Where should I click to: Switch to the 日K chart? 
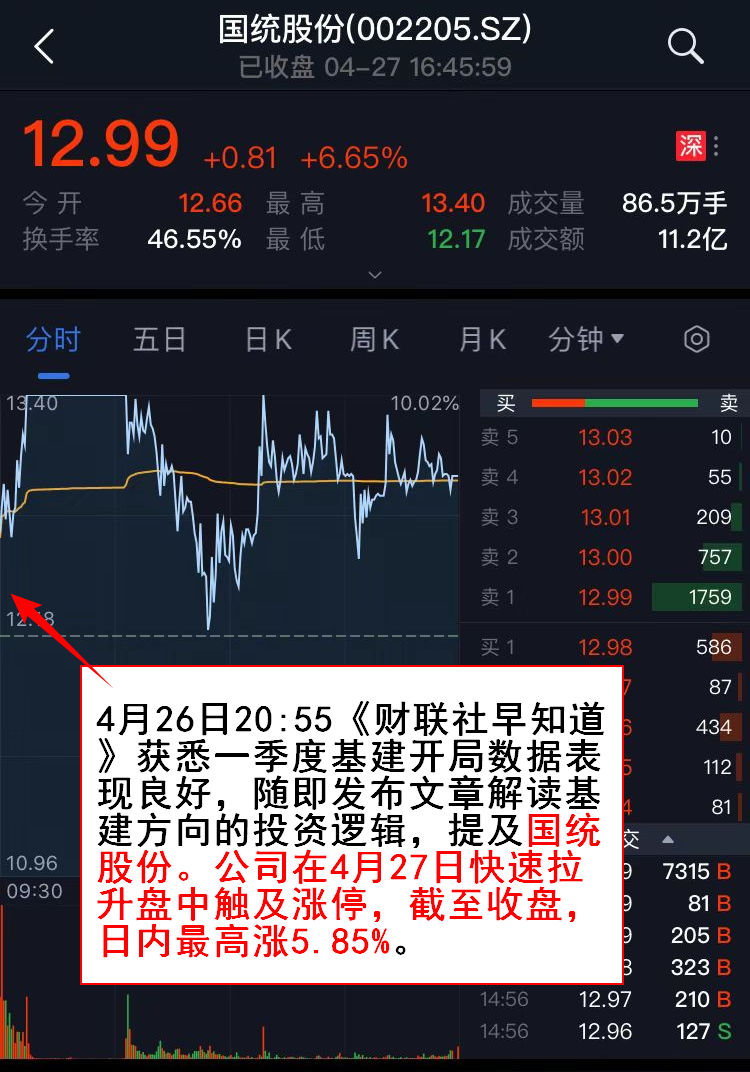click(268, 340)
